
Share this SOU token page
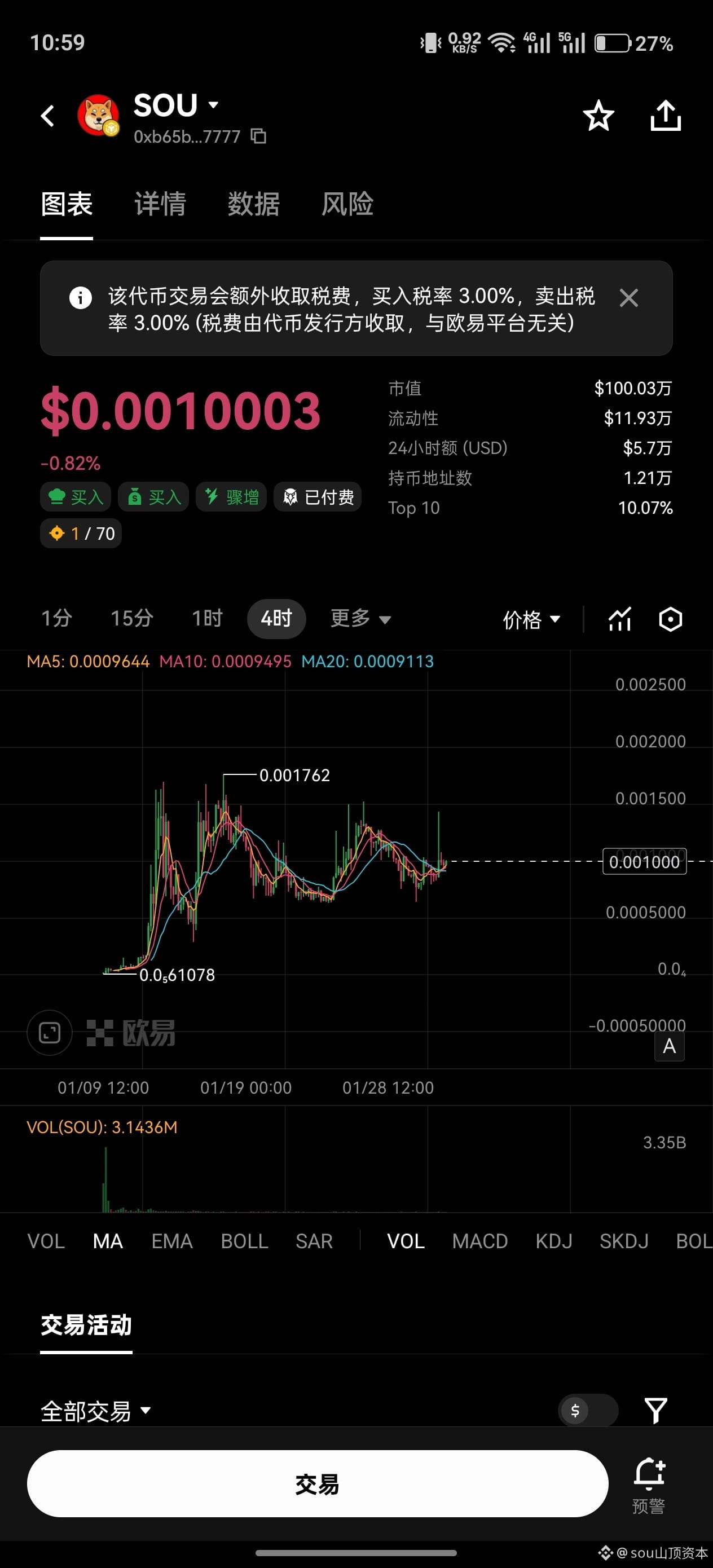665,116
